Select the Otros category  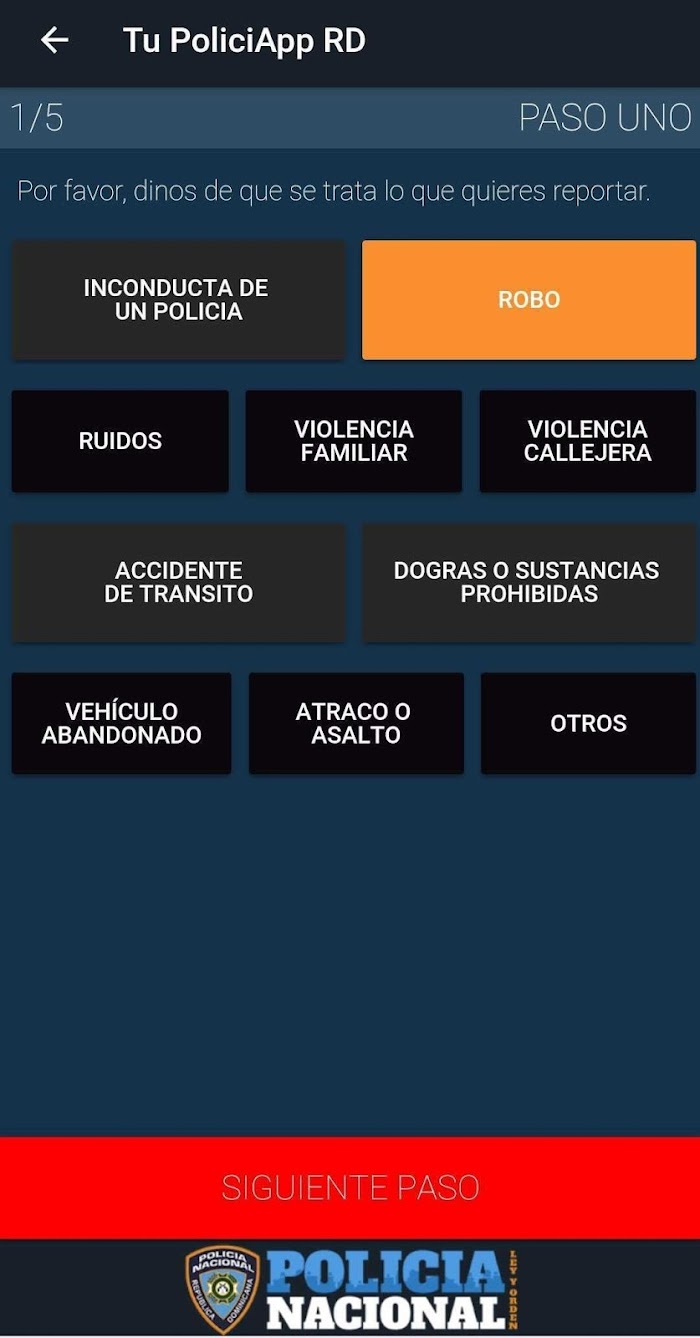(588, 723)
